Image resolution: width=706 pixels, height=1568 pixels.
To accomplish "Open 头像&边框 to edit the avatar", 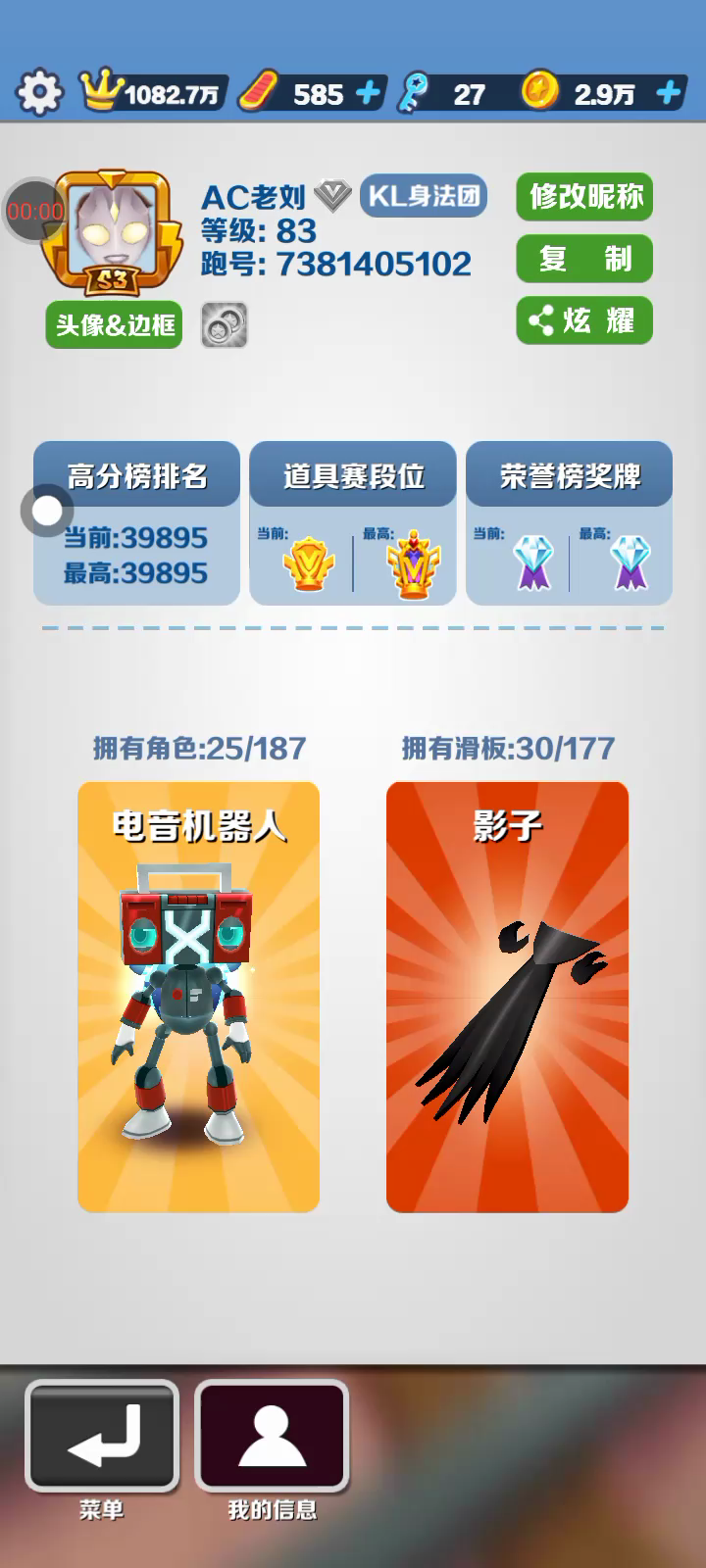I will tap(115, 324).
